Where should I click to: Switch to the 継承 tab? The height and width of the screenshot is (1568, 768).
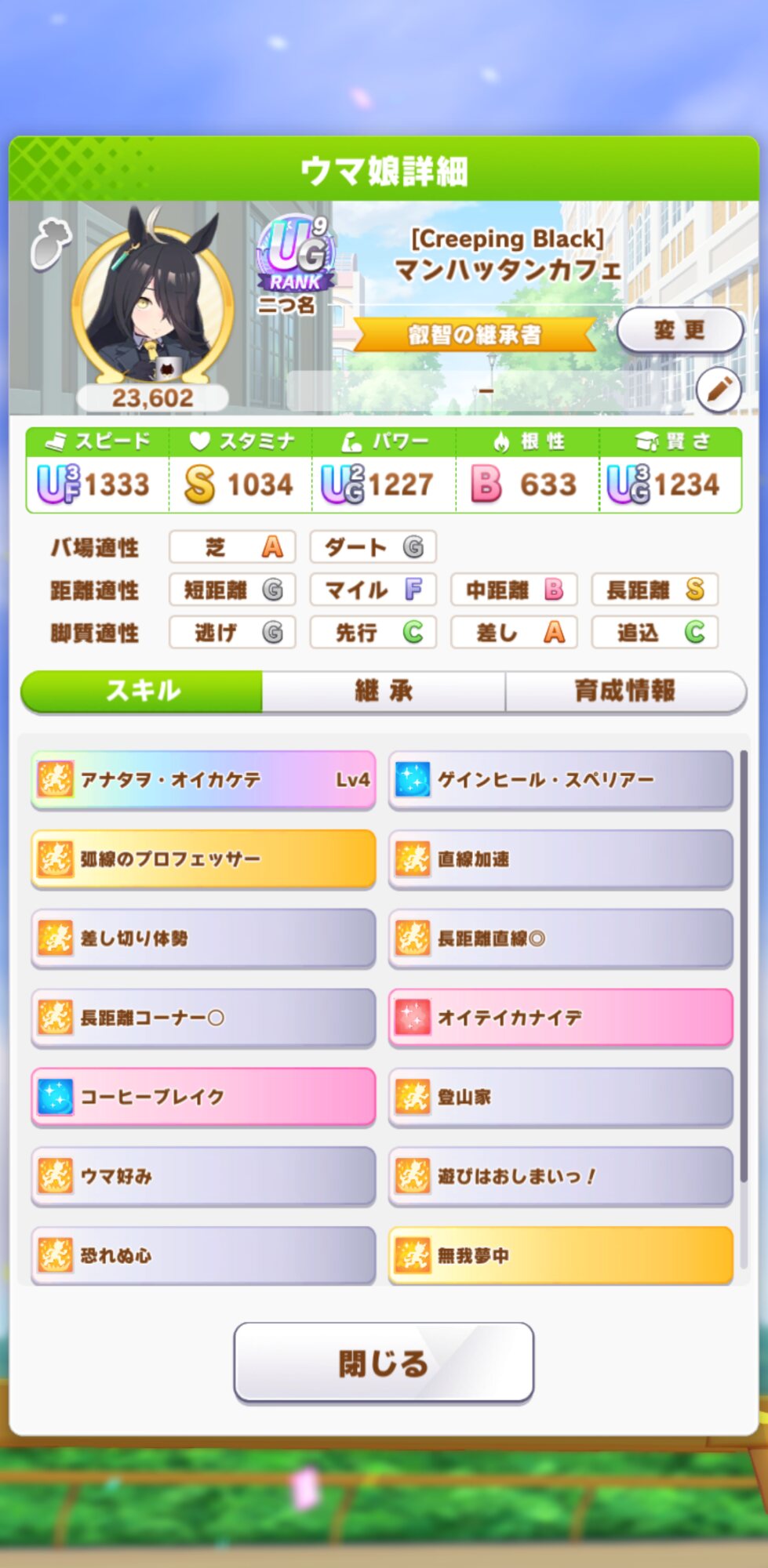pos(384,691)
